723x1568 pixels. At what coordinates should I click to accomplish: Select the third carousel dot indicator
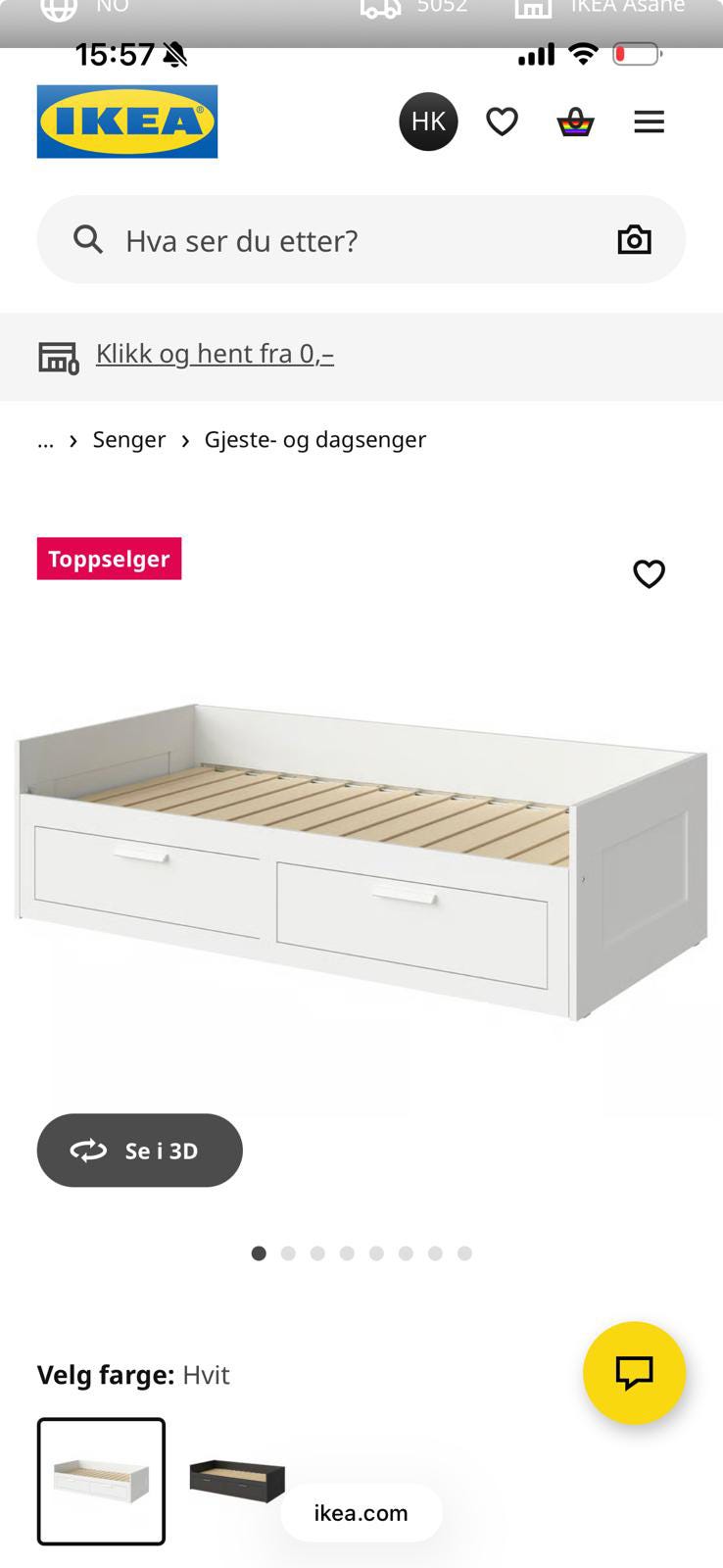coord(317,1252)
